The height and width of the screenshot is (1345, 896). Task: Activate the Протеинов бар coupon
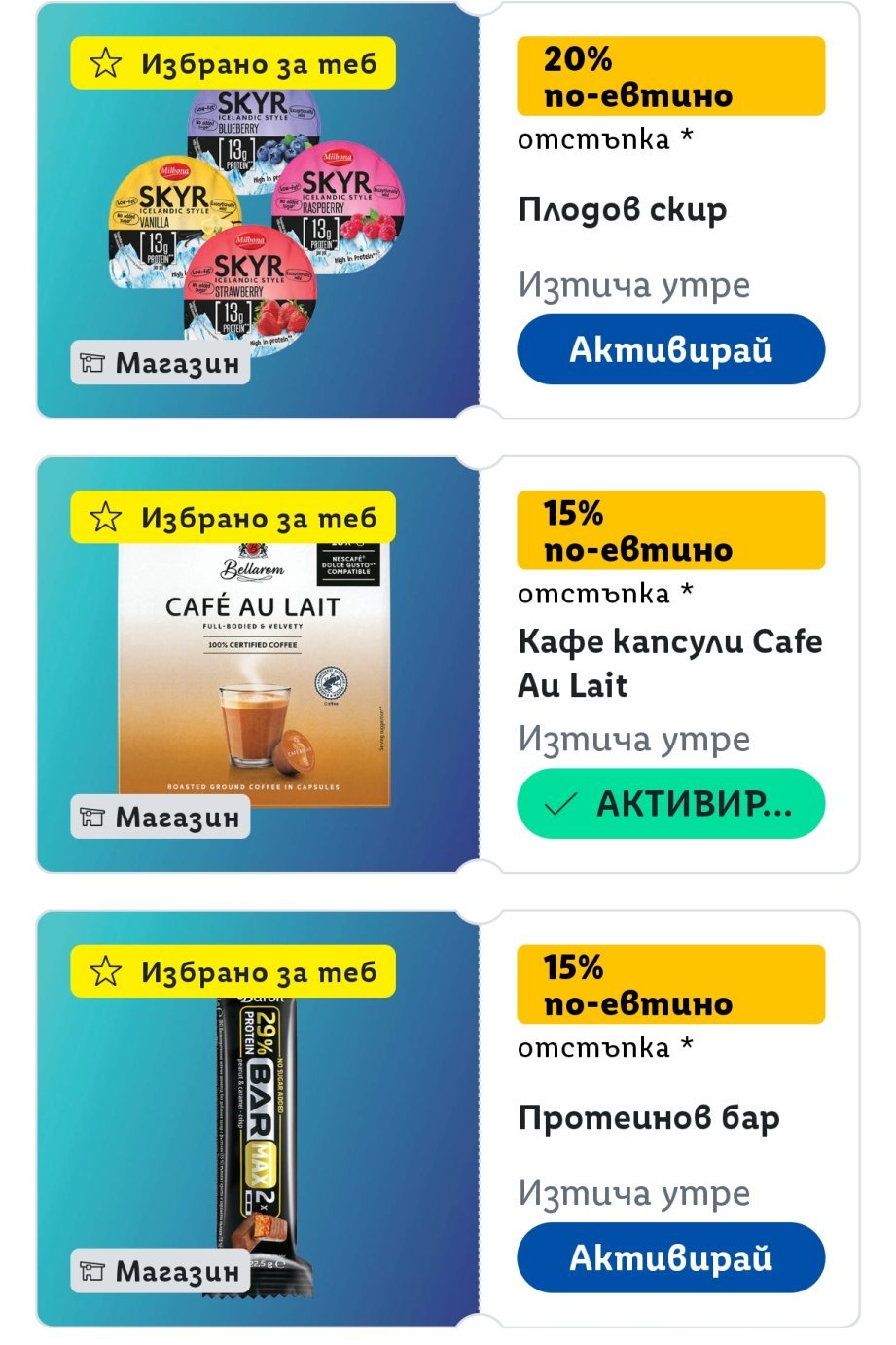click(670, 1257)
